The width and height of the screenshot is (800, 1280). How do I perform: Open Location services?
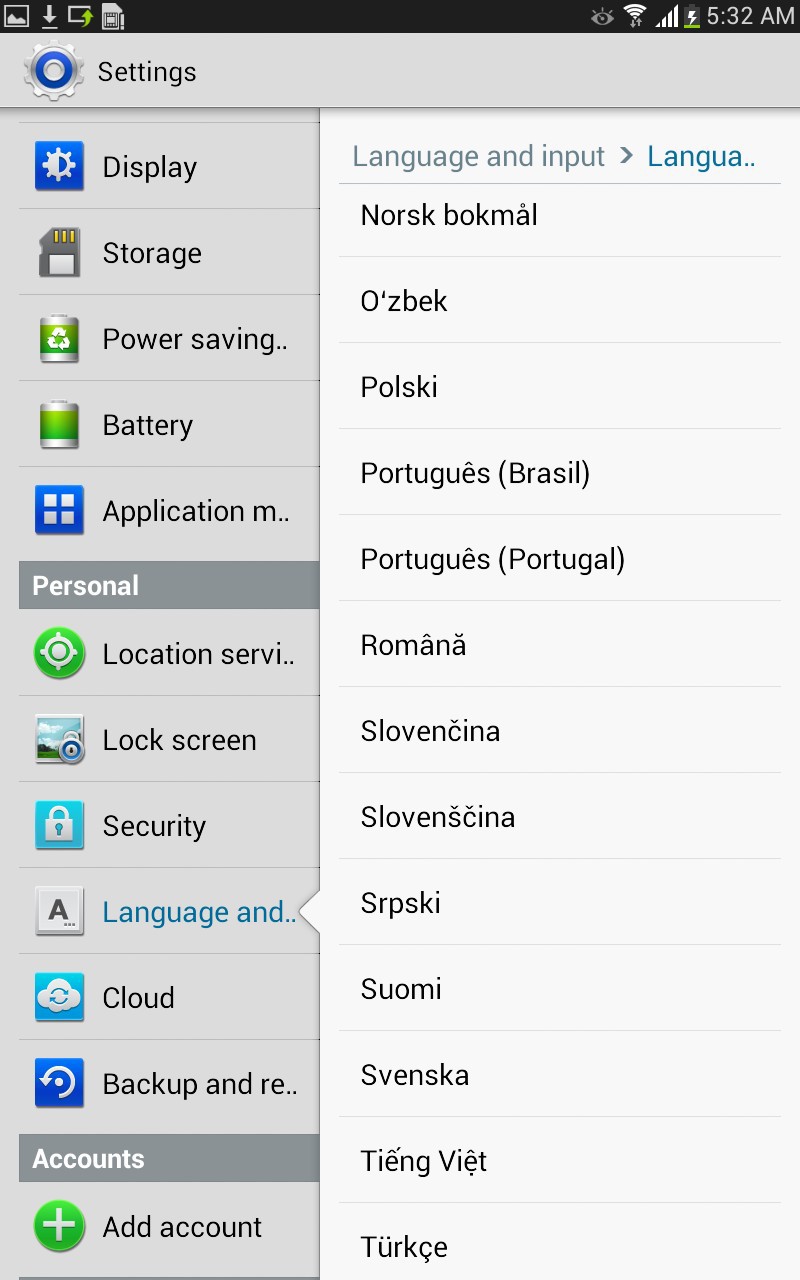click(x=168, y=654)
